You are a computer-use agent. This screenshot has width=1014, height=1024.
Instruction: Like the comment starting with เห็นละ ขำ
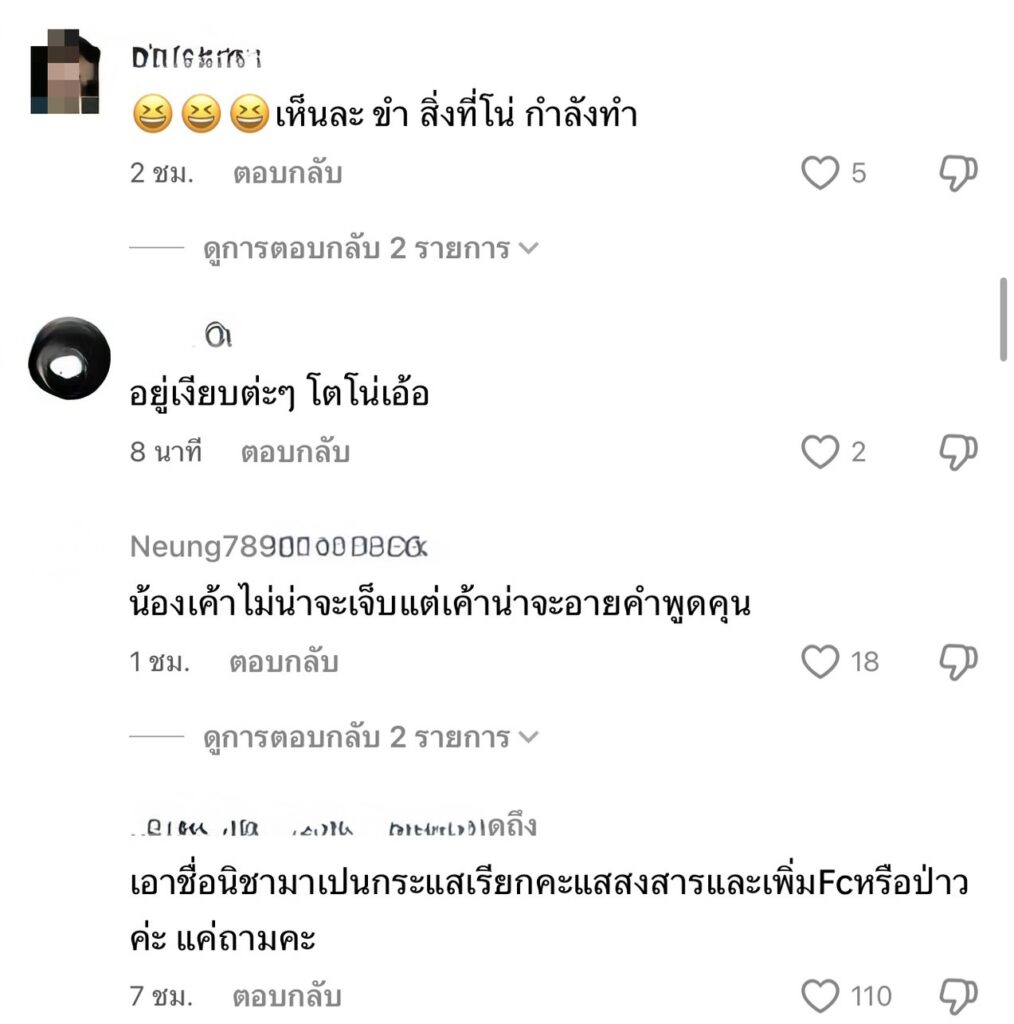tap(820, 174)
